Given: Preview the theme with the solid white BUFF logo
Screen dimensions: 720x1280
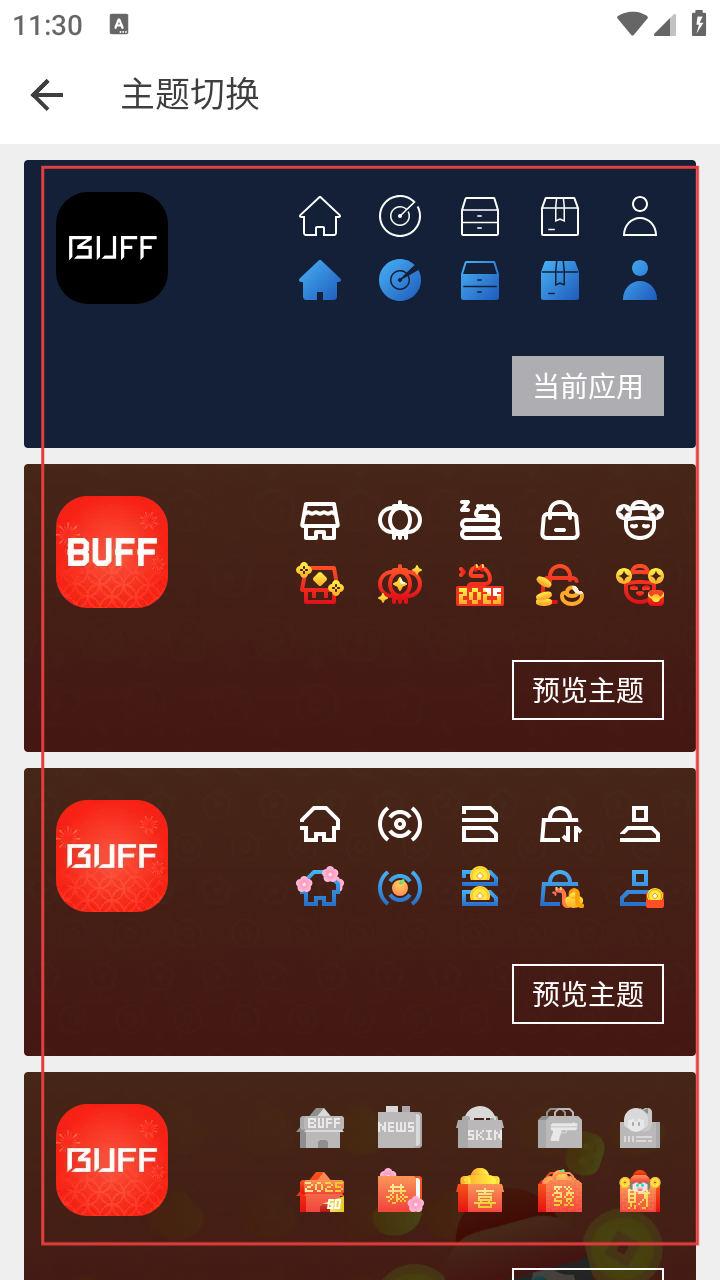Looking at the screenshot, I should 587,690.
